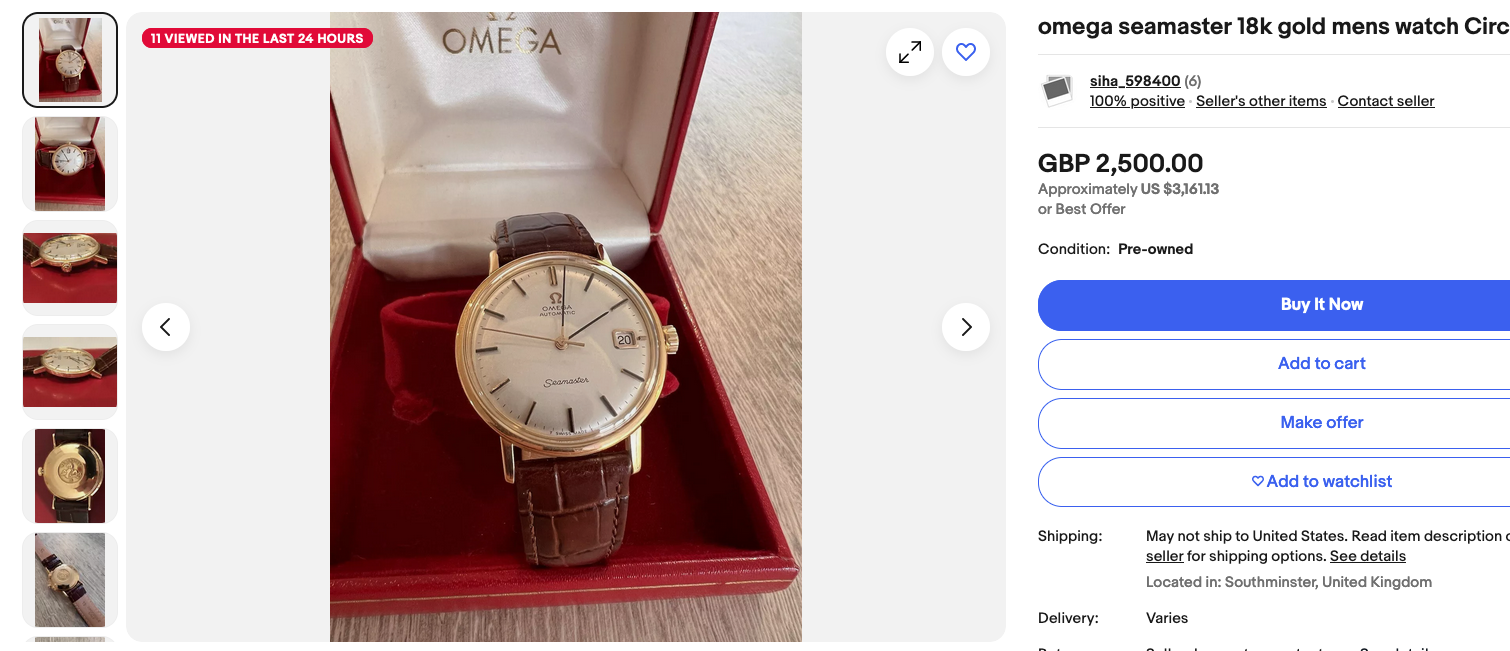Add to watchlist
Screen dimensions: 1510x651
click(1321, 482)
